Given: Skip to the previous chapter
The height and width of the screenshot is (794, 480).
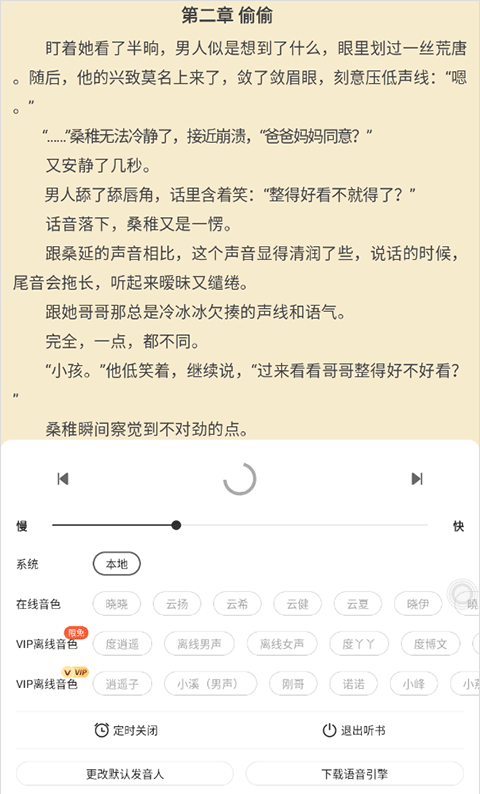Looking at the screenshot, I should click(x=63, y=479).
